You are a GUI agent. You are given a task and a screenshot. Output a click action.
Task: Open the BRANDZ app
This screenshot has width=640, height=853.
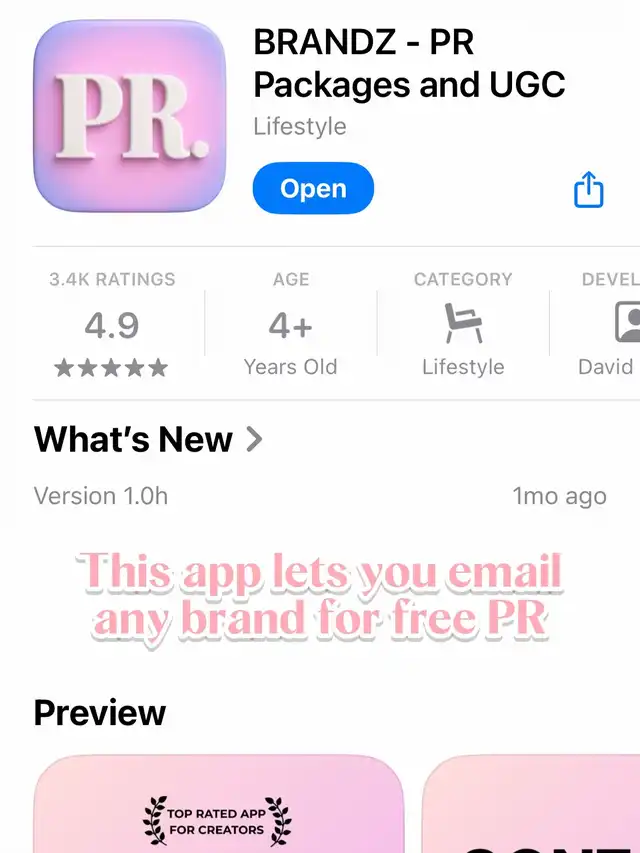[313, 189]
